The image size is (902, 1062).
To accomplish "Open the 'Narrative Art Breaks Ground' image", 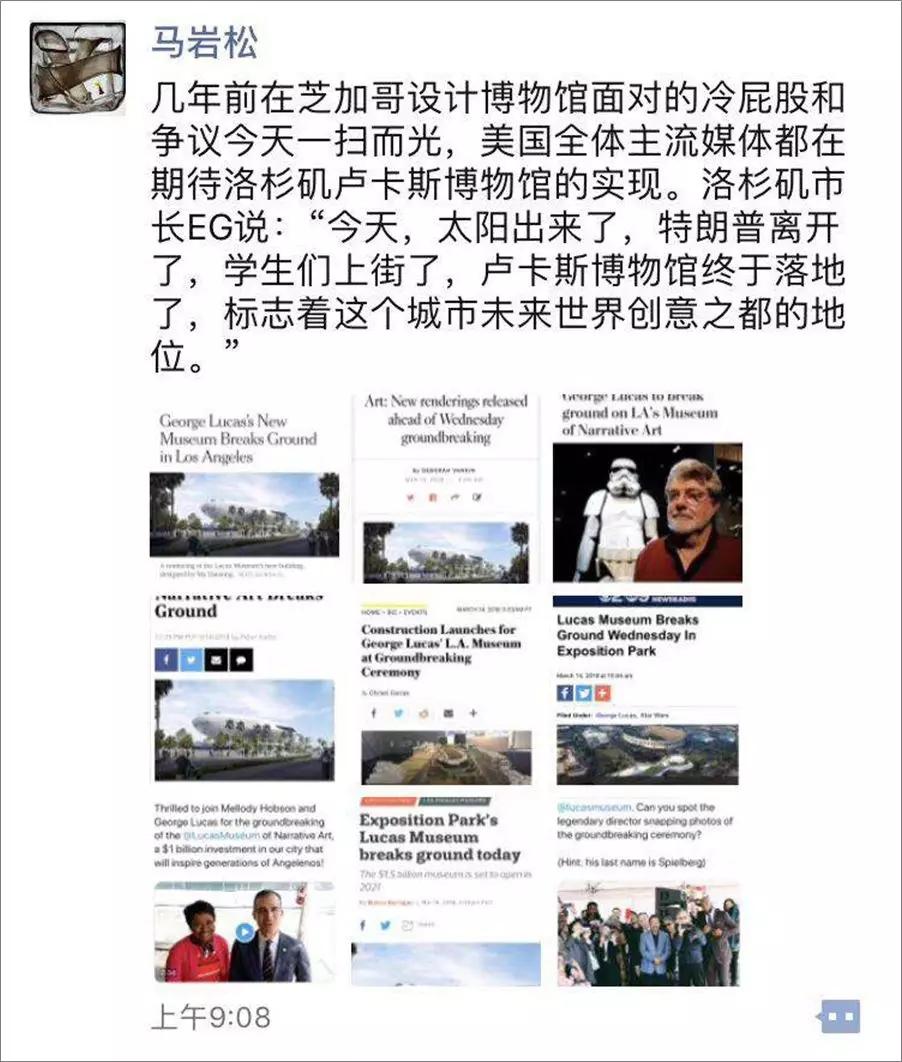I will click(x=244, y=688).
